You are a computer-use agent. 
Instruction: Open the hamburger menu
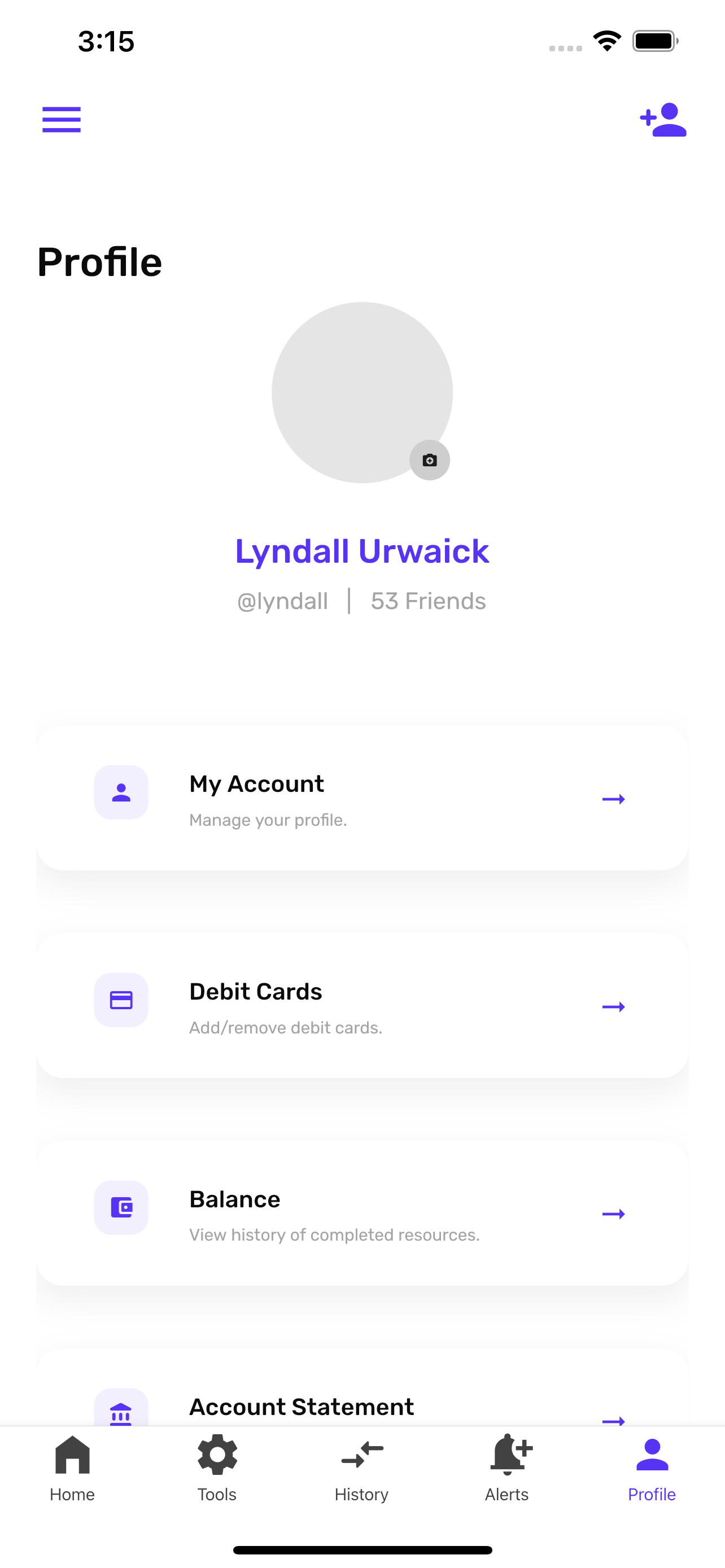[62, 119]
